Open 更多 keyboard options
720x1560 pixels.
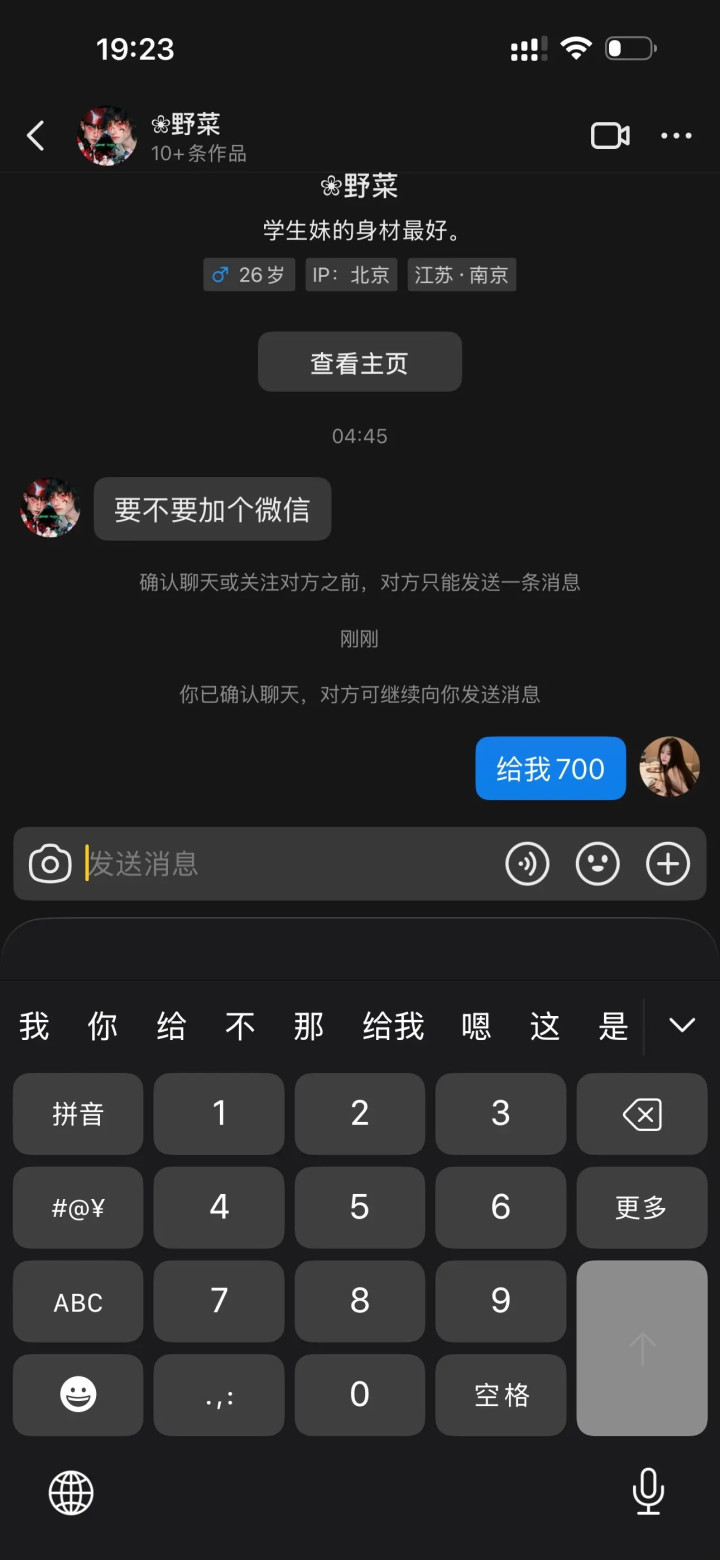click(642, 1208)
